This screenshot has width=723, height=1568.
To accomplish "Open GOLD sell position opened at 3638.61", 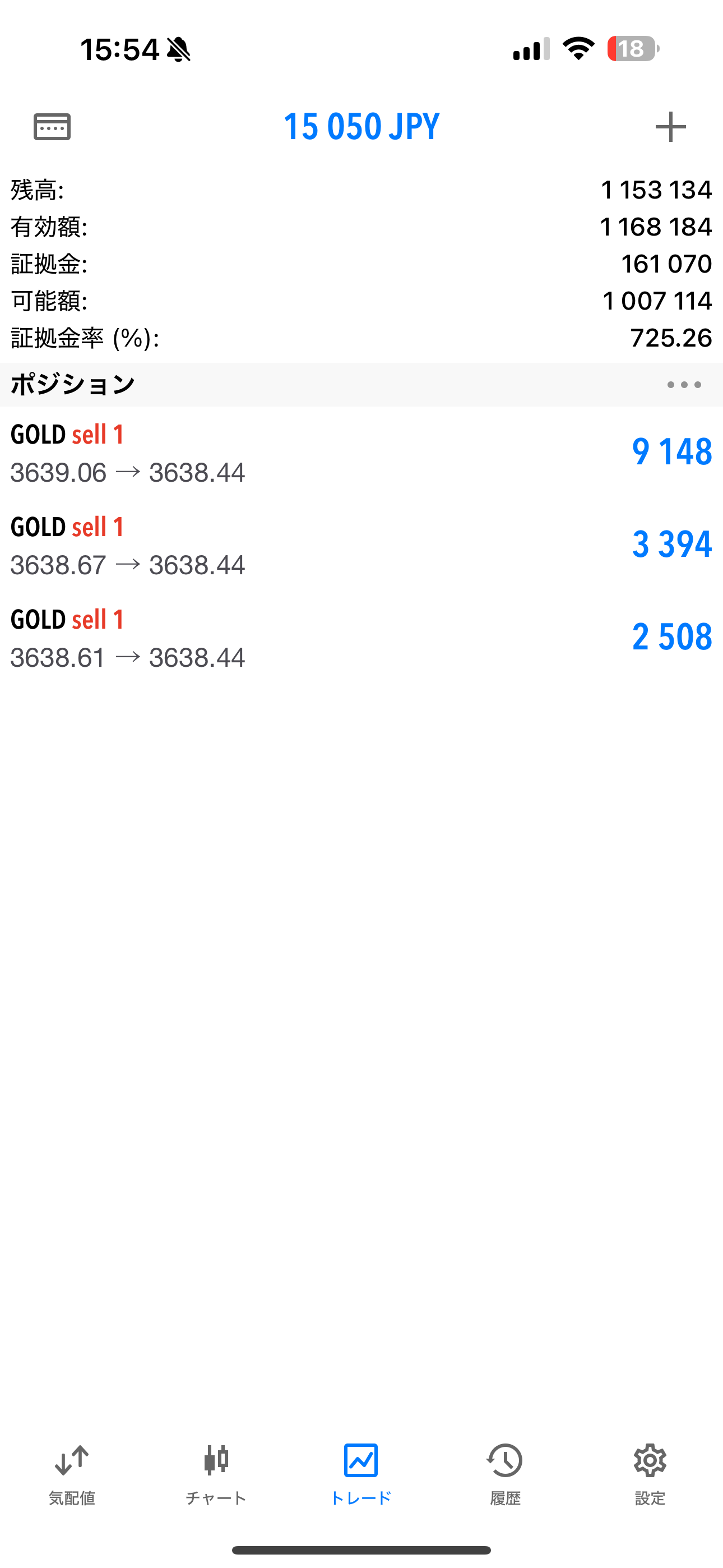I will coord(361,638).
